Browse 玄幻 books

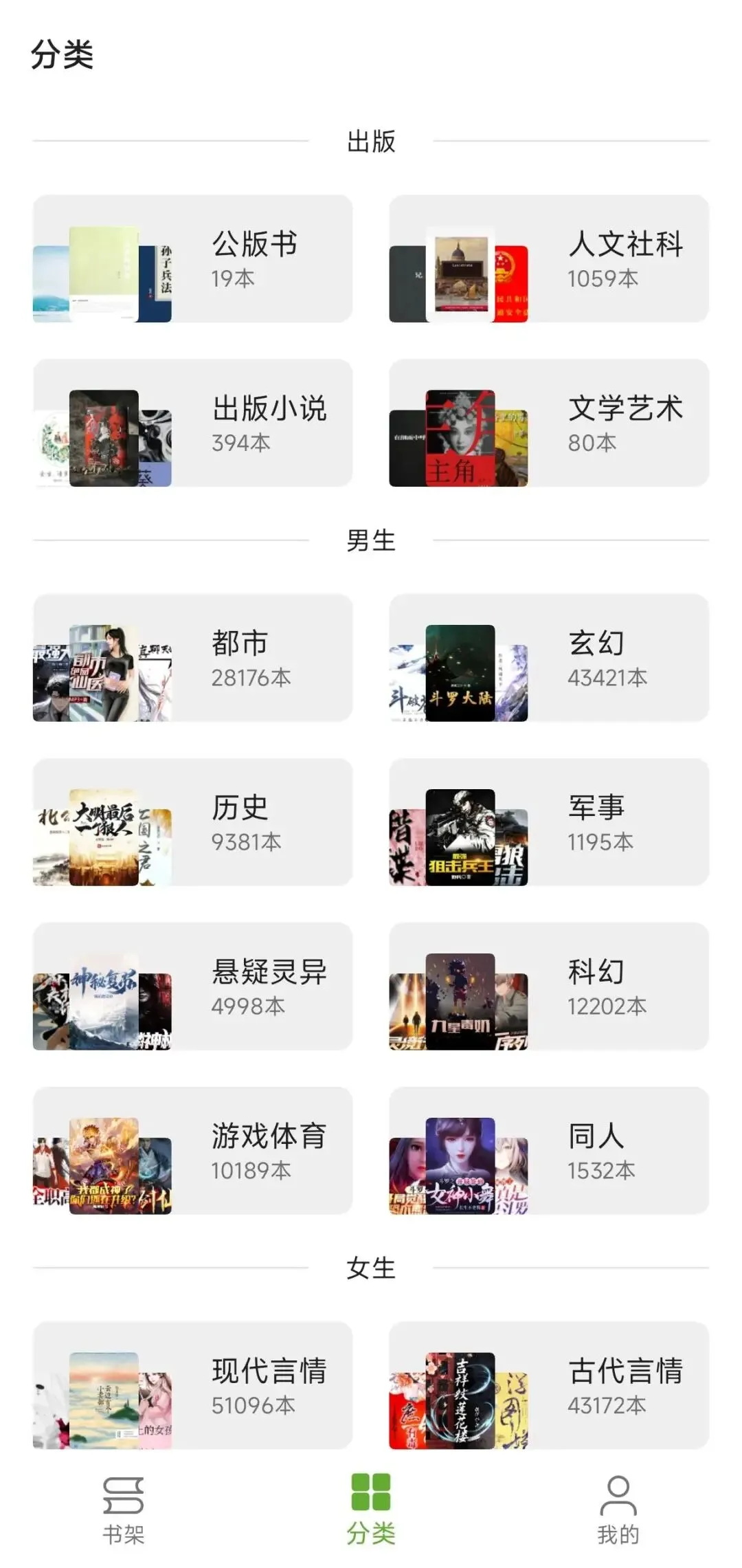[548, 658]
